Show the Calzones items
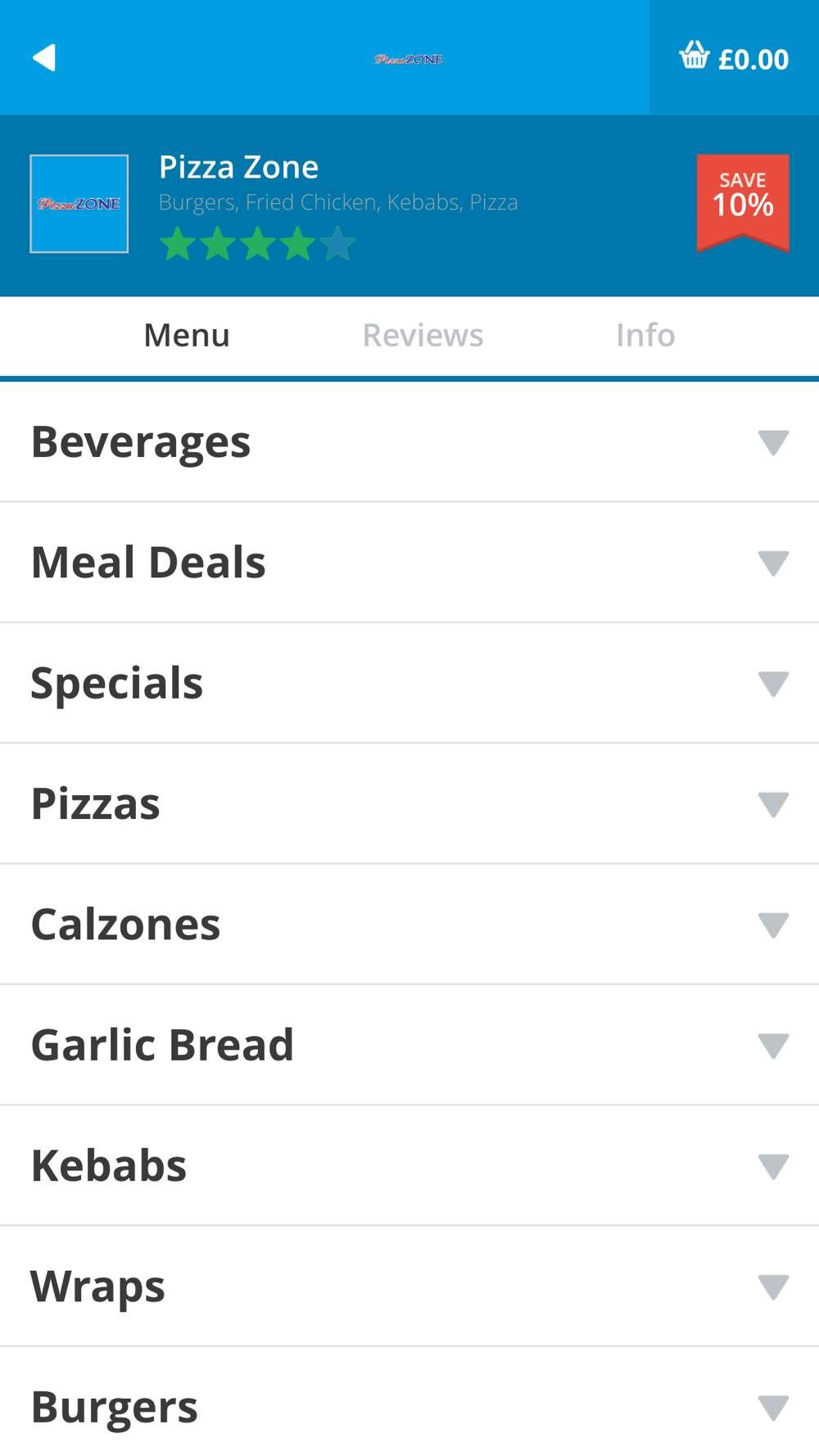Image resolution: width=819 pixels, height=1456 pixels. [409, 925]
